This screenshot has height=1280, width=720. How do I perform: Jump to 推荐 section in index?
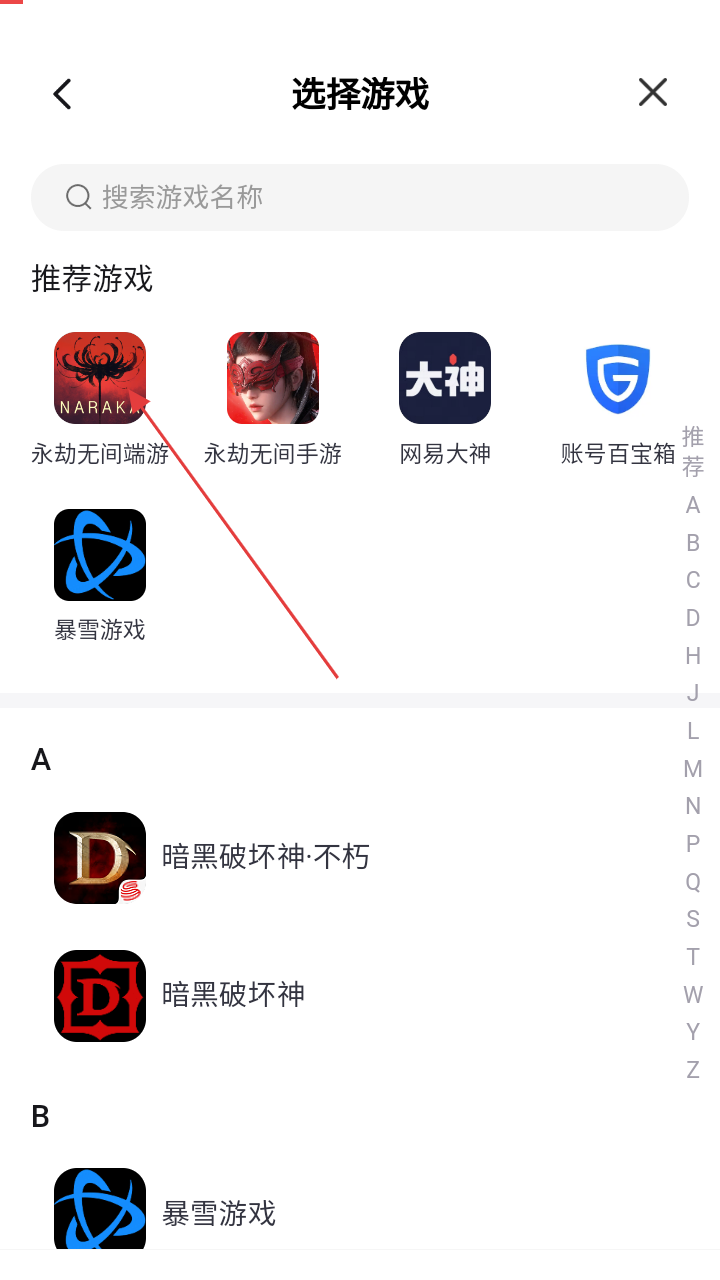(x=693, y=451)
